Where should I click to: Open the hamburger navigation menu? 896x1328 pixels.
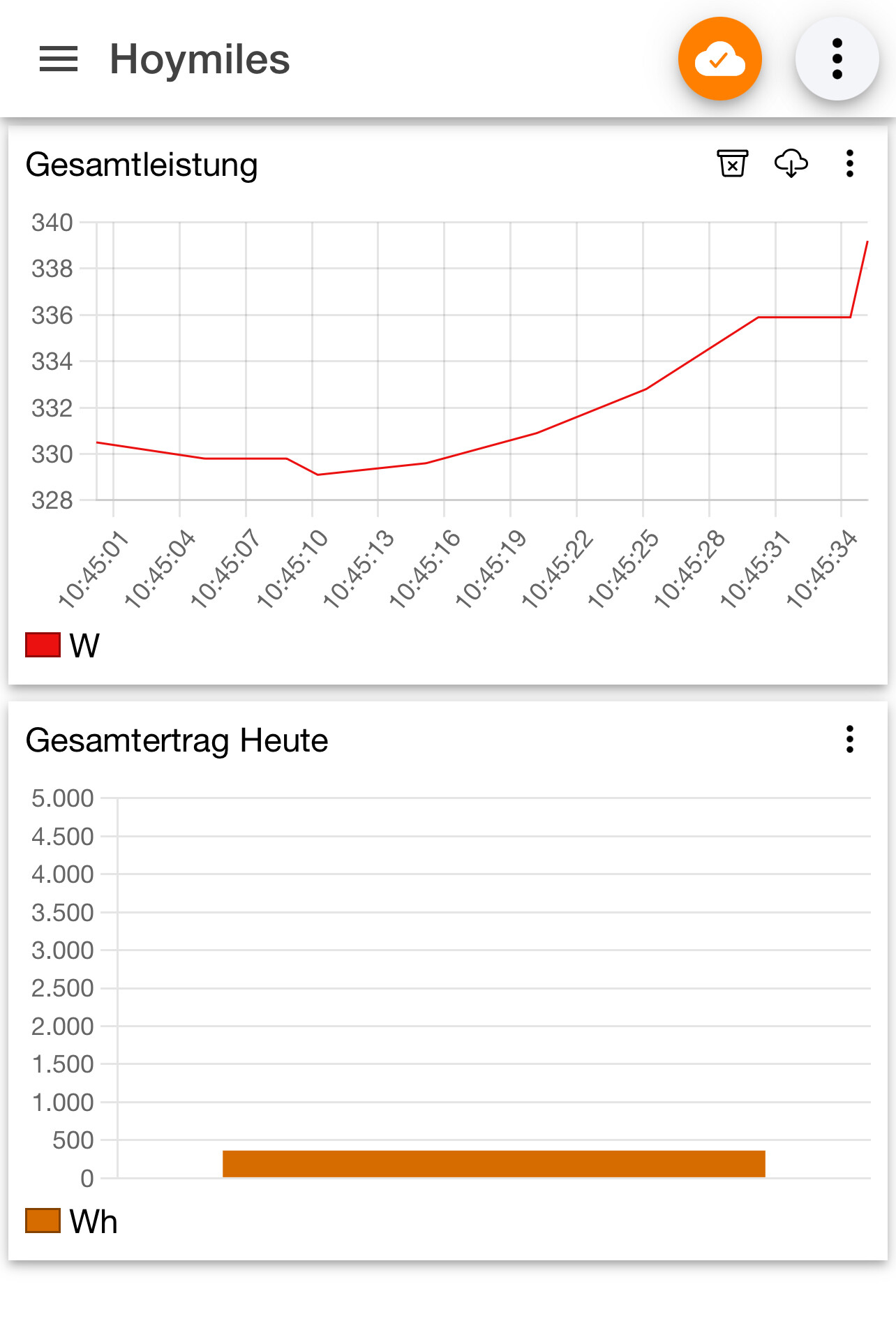pyautogui.click(x=59, y=59)
